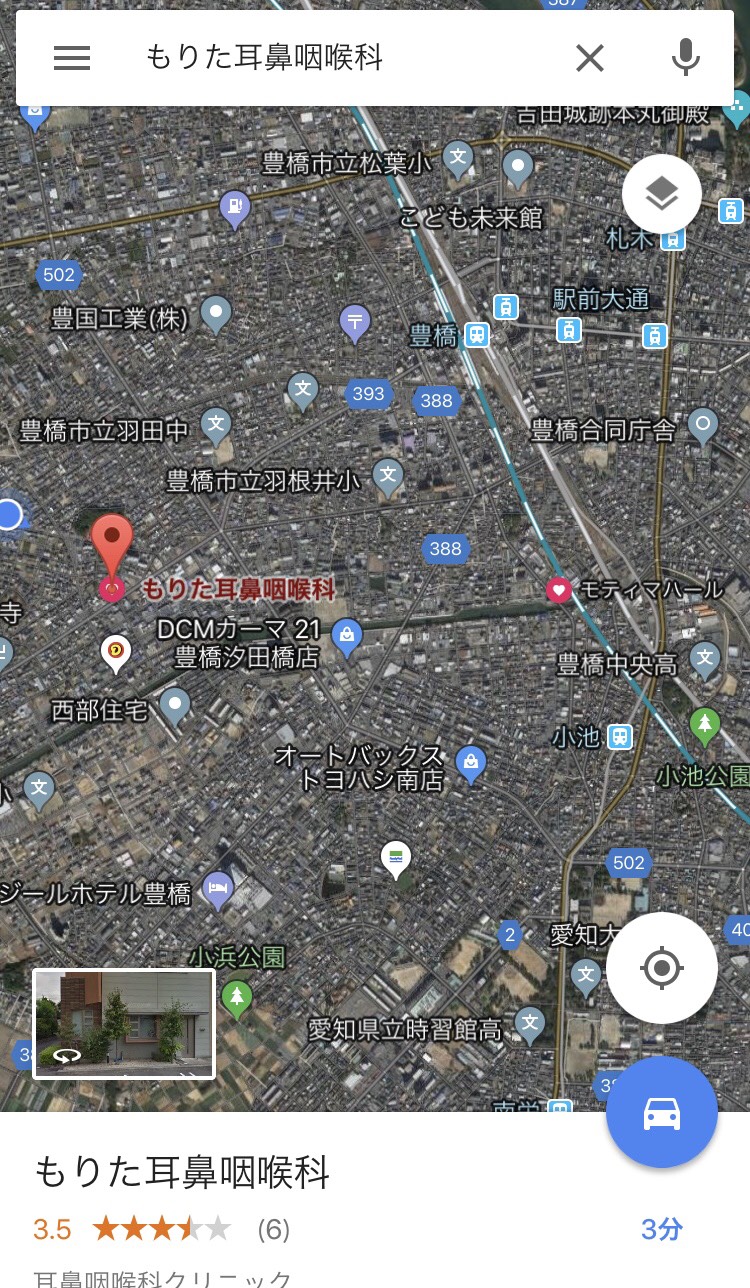
Task: Open the 豊国工業(株) place marker
Action: (x=216, y=314)
